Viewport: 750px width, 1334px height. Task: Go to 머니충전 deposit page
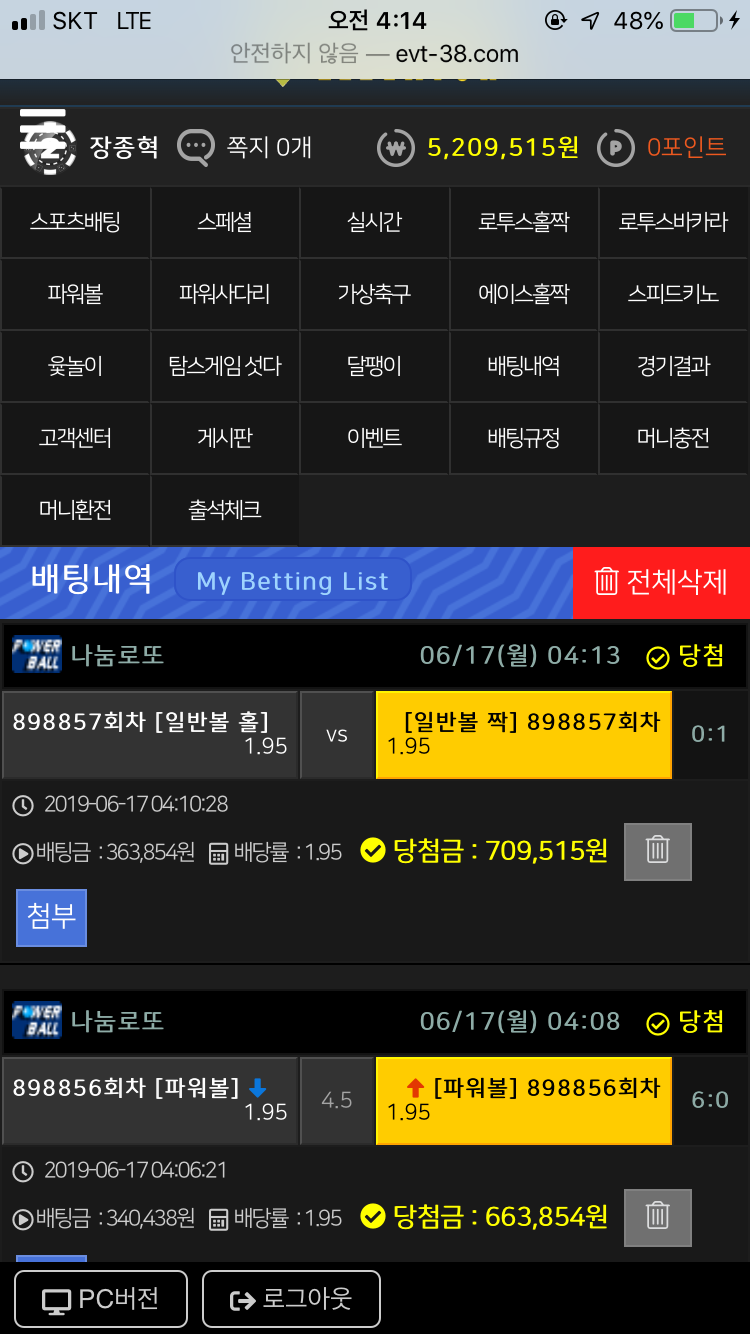[674, 438]
